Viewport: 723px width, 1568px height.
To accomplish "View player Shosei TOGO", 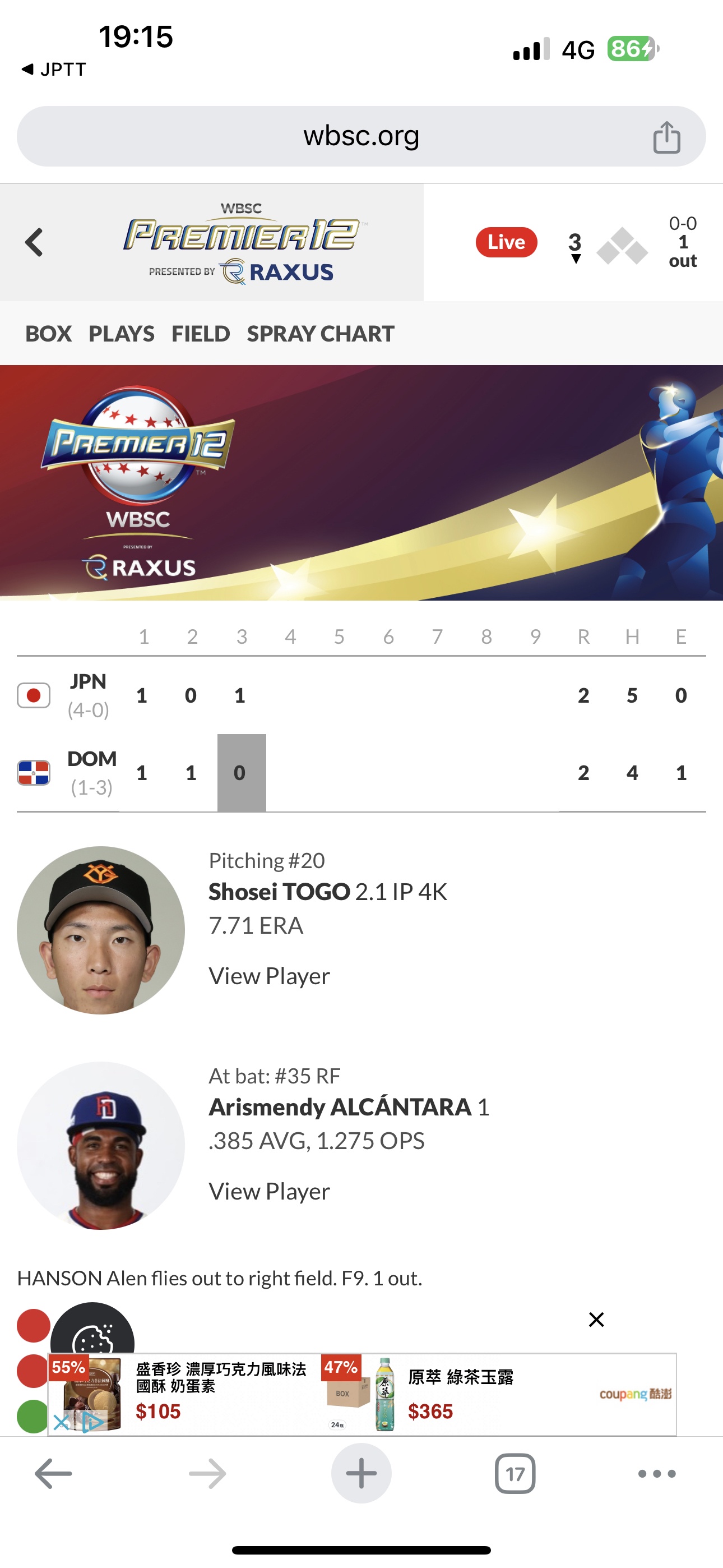I will coord(269,976).
